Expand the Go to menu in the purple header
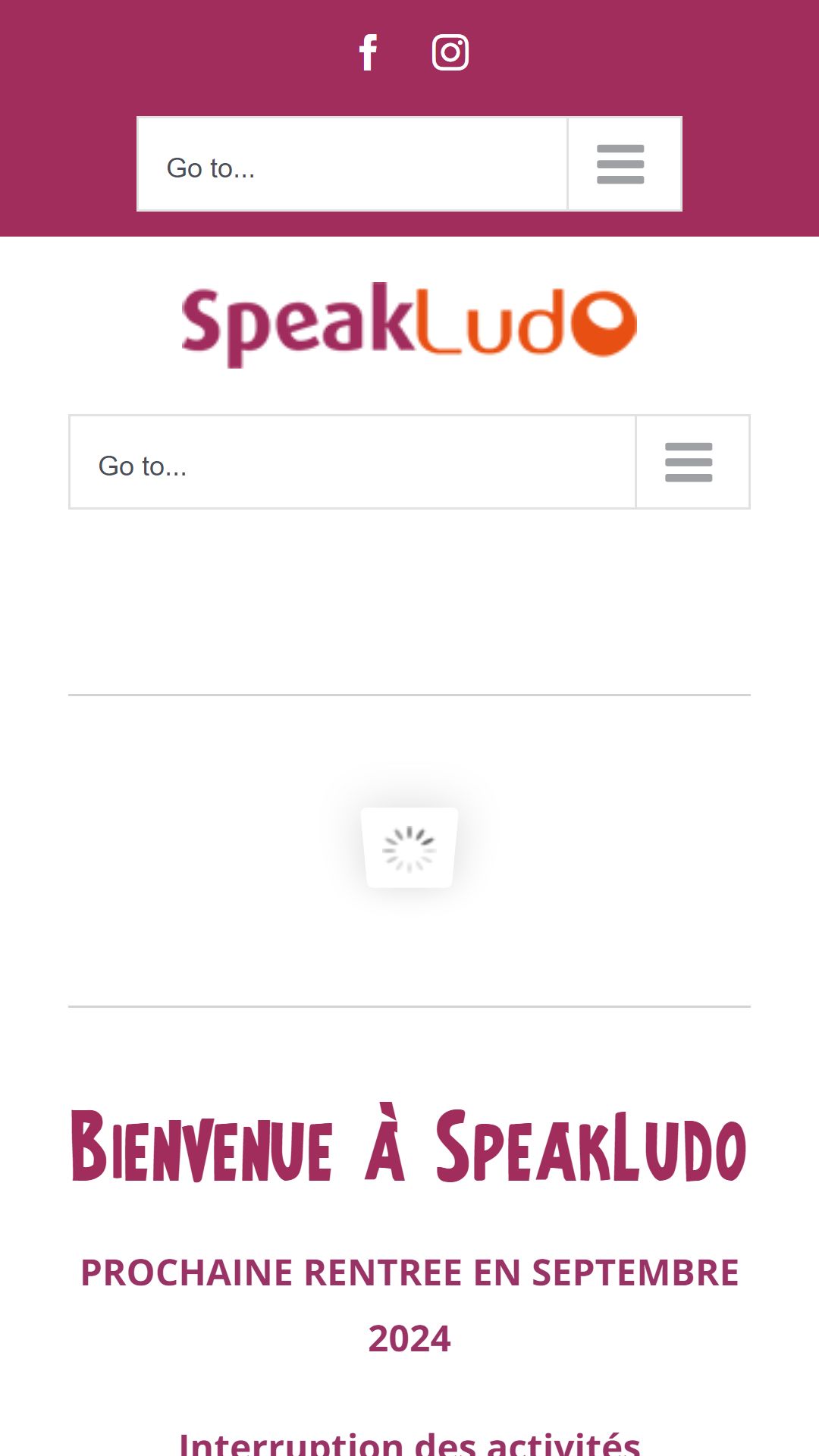This screenshot has width=819, height=1456. (x=409, y=164)
